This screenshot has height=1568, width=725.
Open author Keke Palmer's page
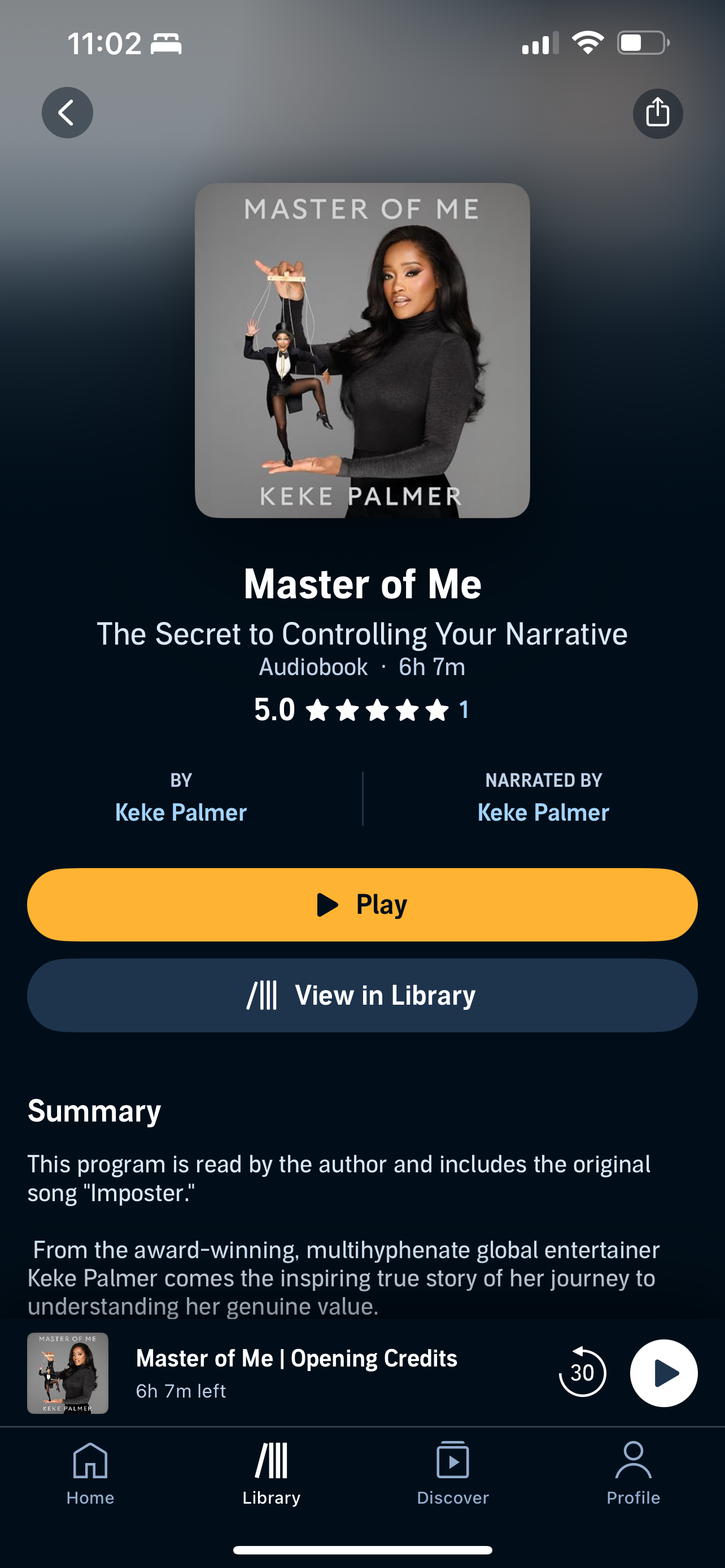coord(181,812)
